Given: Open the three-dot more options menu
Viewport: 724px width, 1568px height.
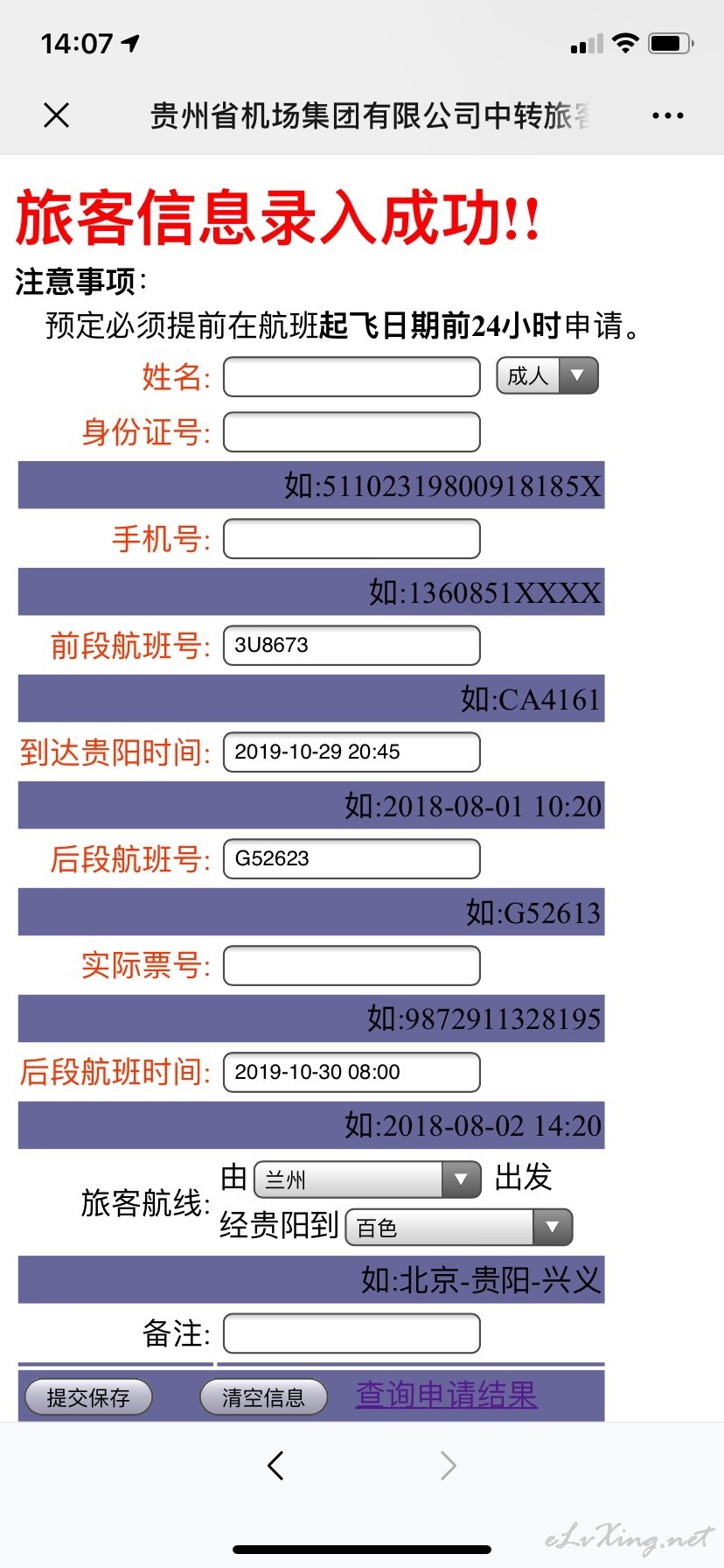Looking at the screenshot, I should point(668,115).
